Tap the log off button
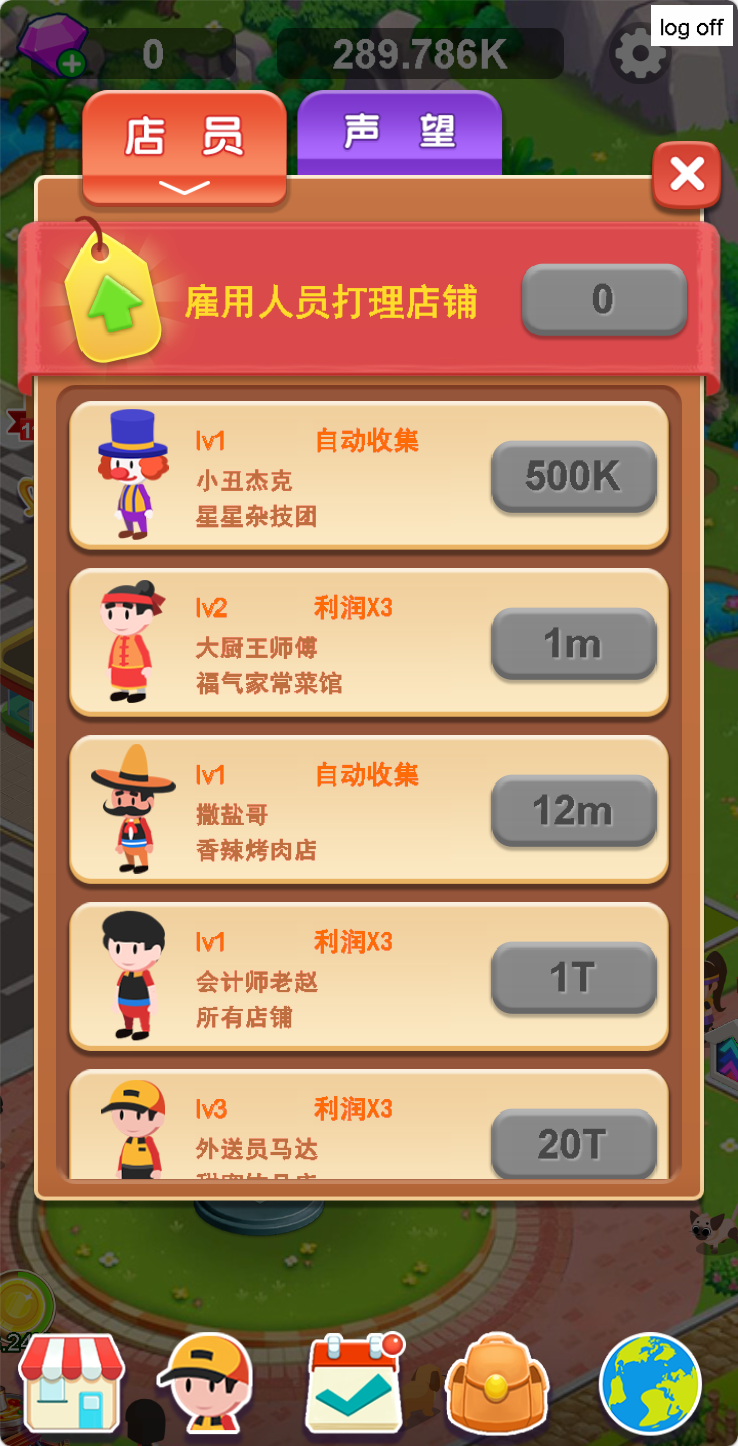The image size is (738, 1446). pyautogui.click(x=692, y=27)
